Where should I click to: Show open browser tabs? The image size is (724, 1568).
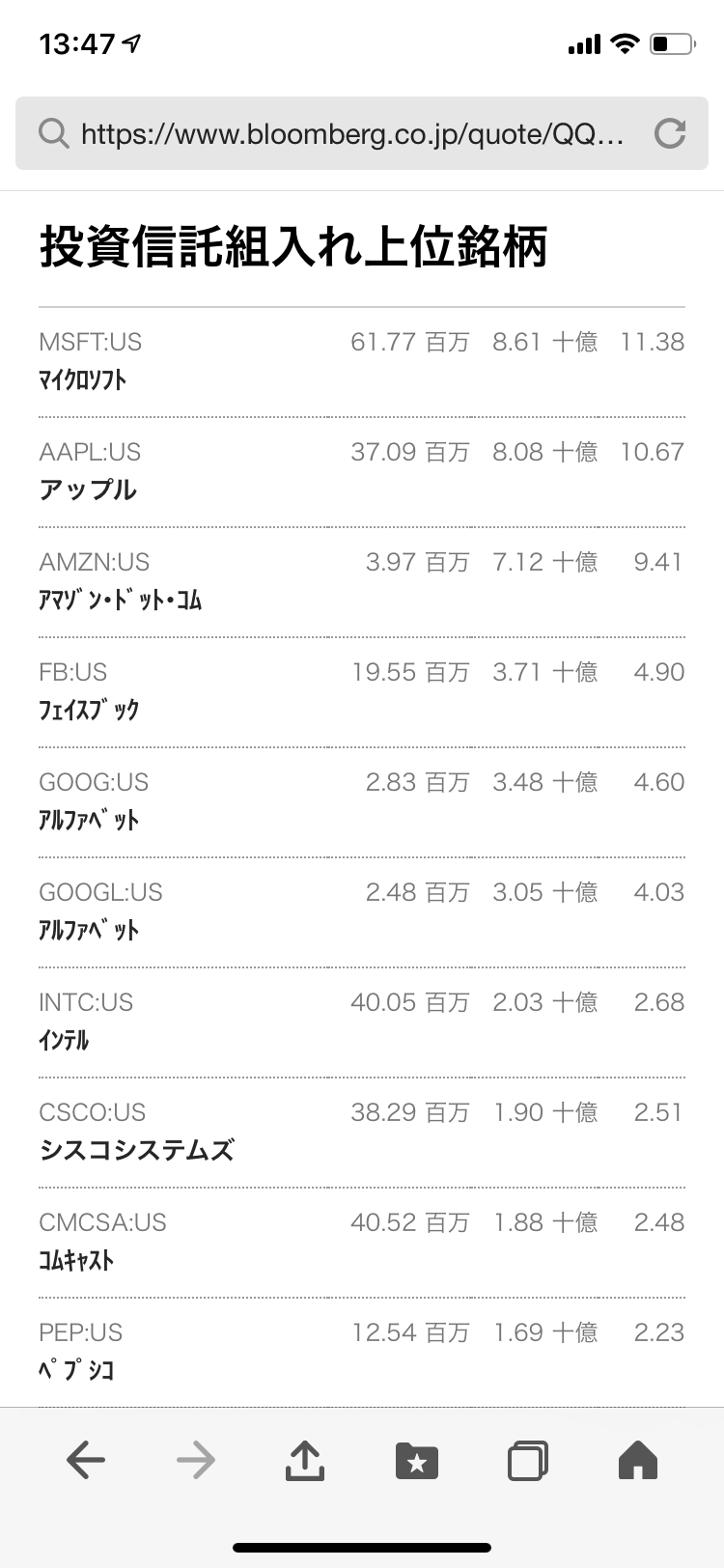(x=527, y=1461)
